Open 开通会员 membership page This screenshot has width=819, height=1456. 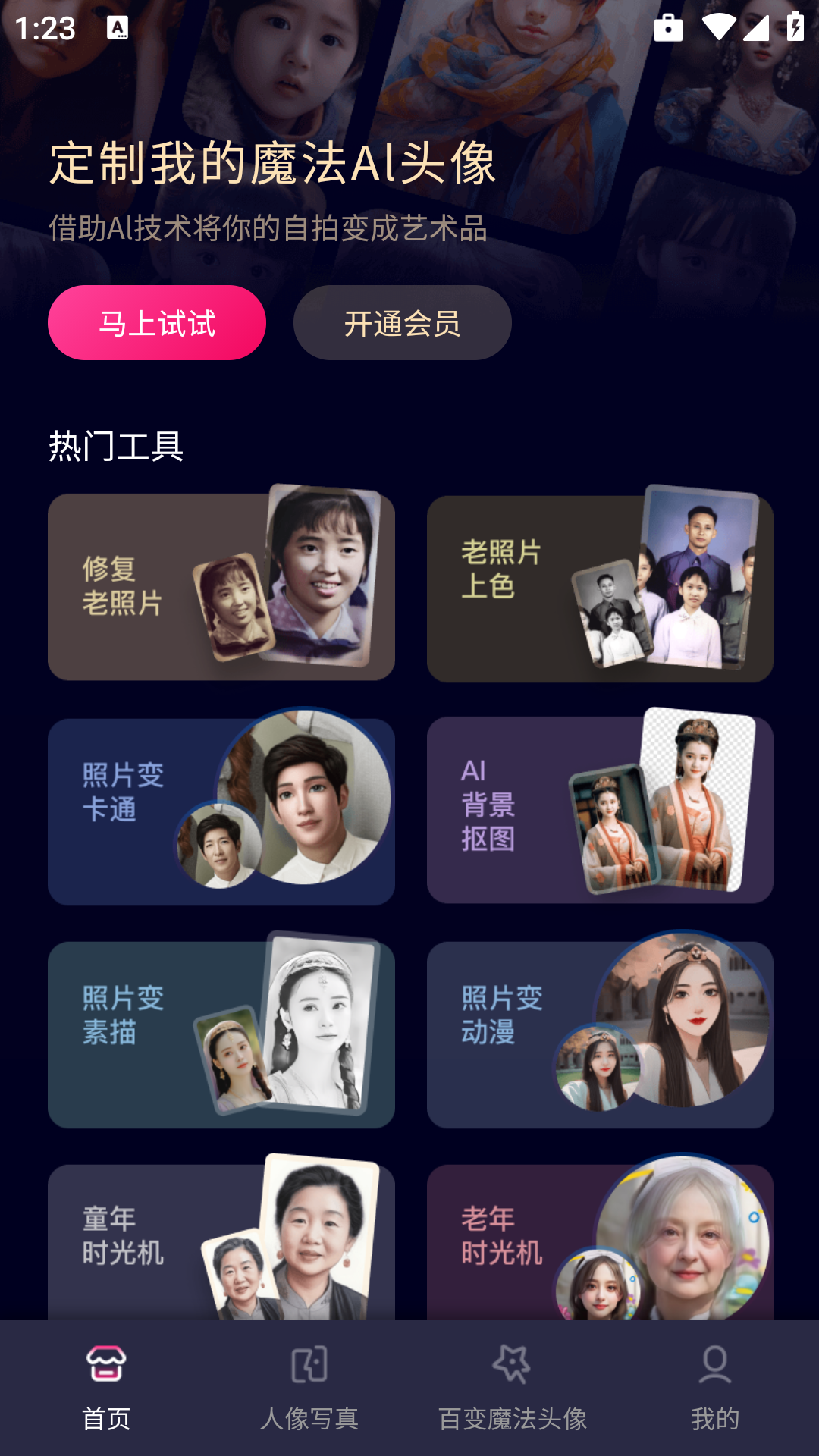point(402,323)
